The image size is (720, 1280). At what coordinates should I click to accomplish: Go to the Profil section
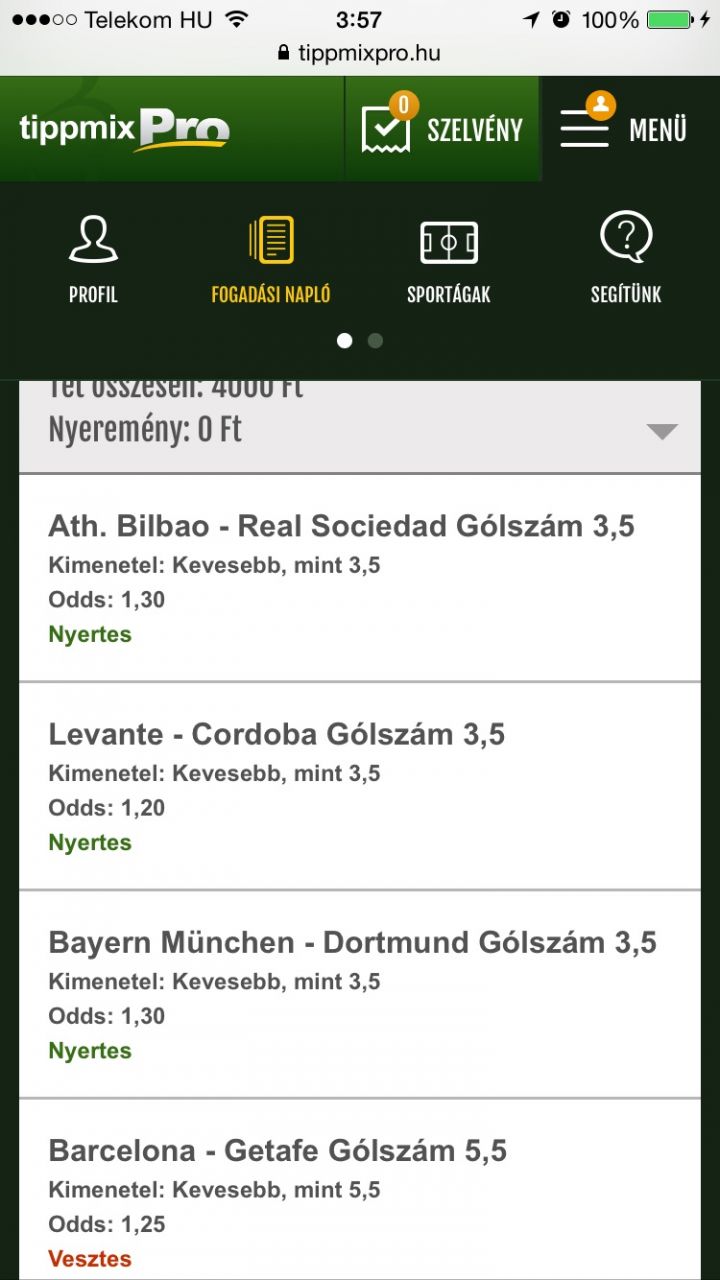[x=93, y=258]
